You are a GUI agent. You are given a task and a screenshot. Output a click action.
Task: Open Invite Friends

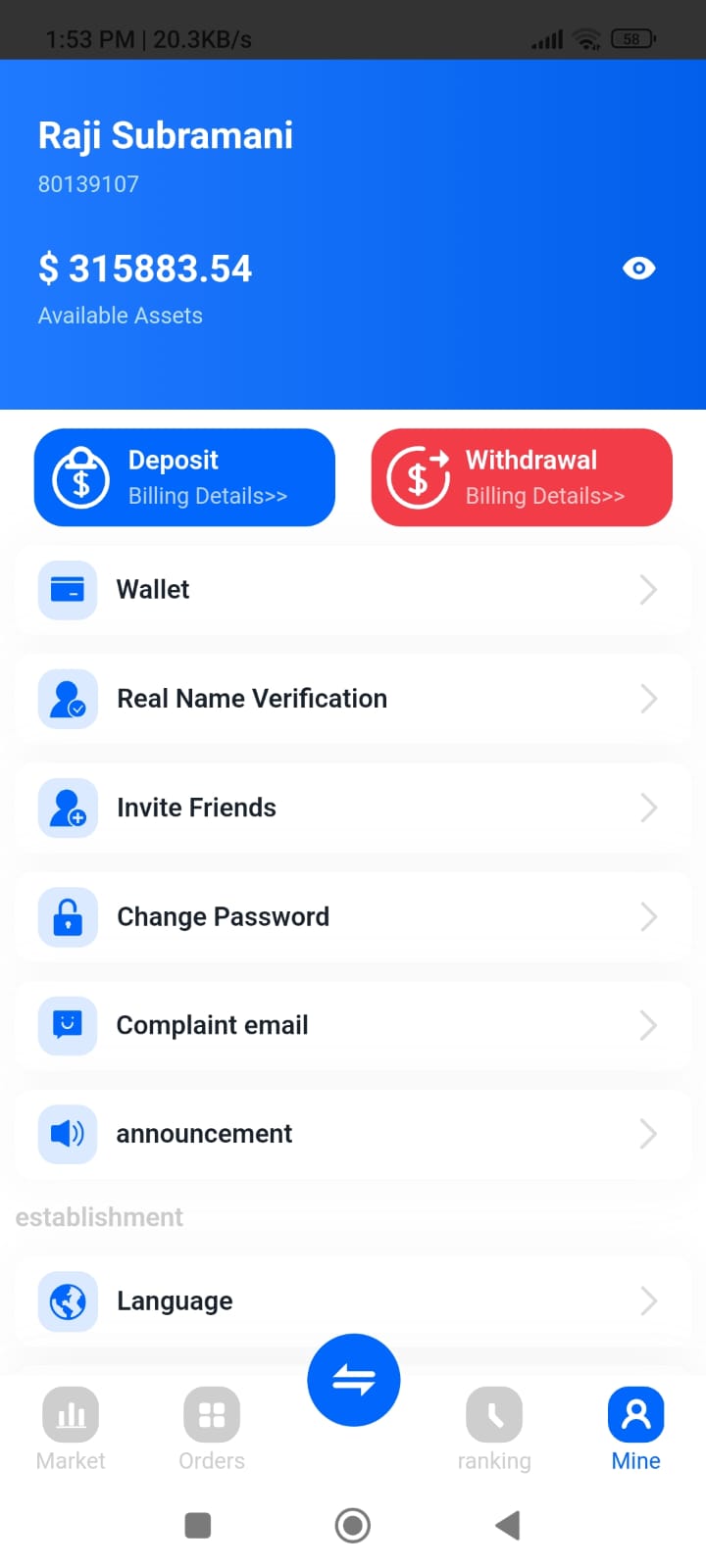coord(353,808)
